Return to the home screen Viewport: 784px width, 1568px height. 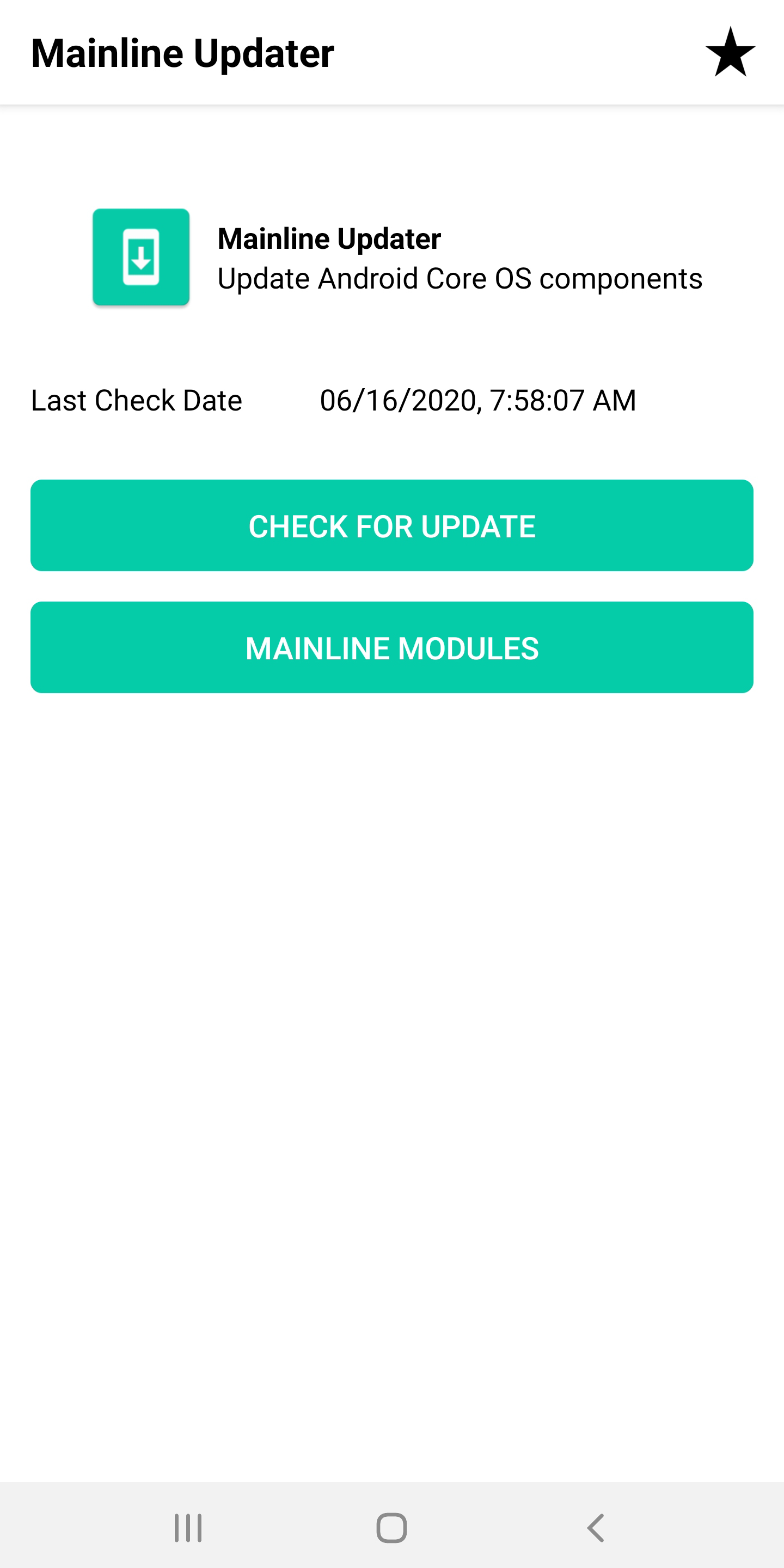click(x=391, y=1527)
